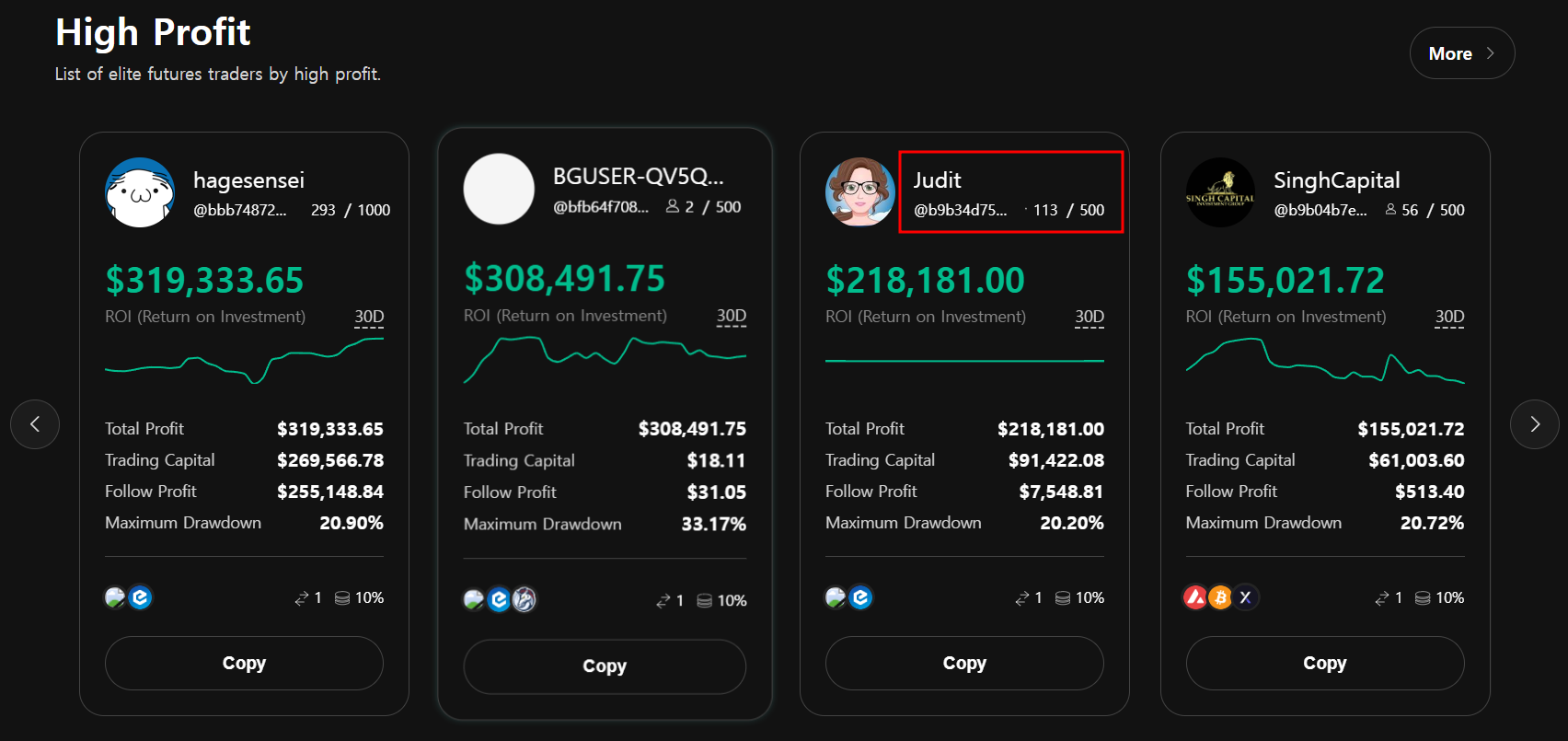Change the 30D period on SinghCapital's card
This screenshot has height=741, width=1568.
(1449, 317)
